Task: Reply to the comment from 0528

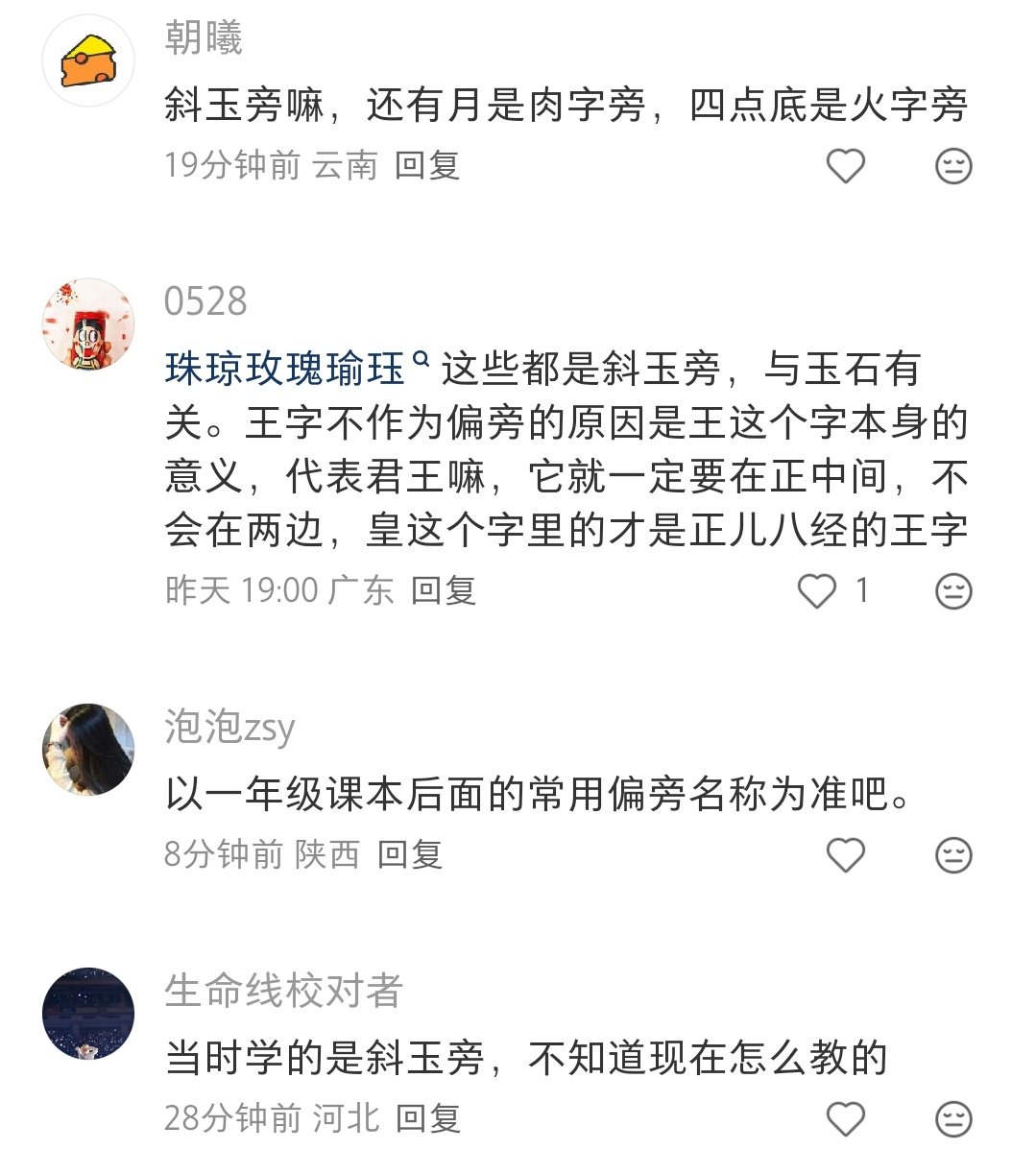Action: coord(444,590)
